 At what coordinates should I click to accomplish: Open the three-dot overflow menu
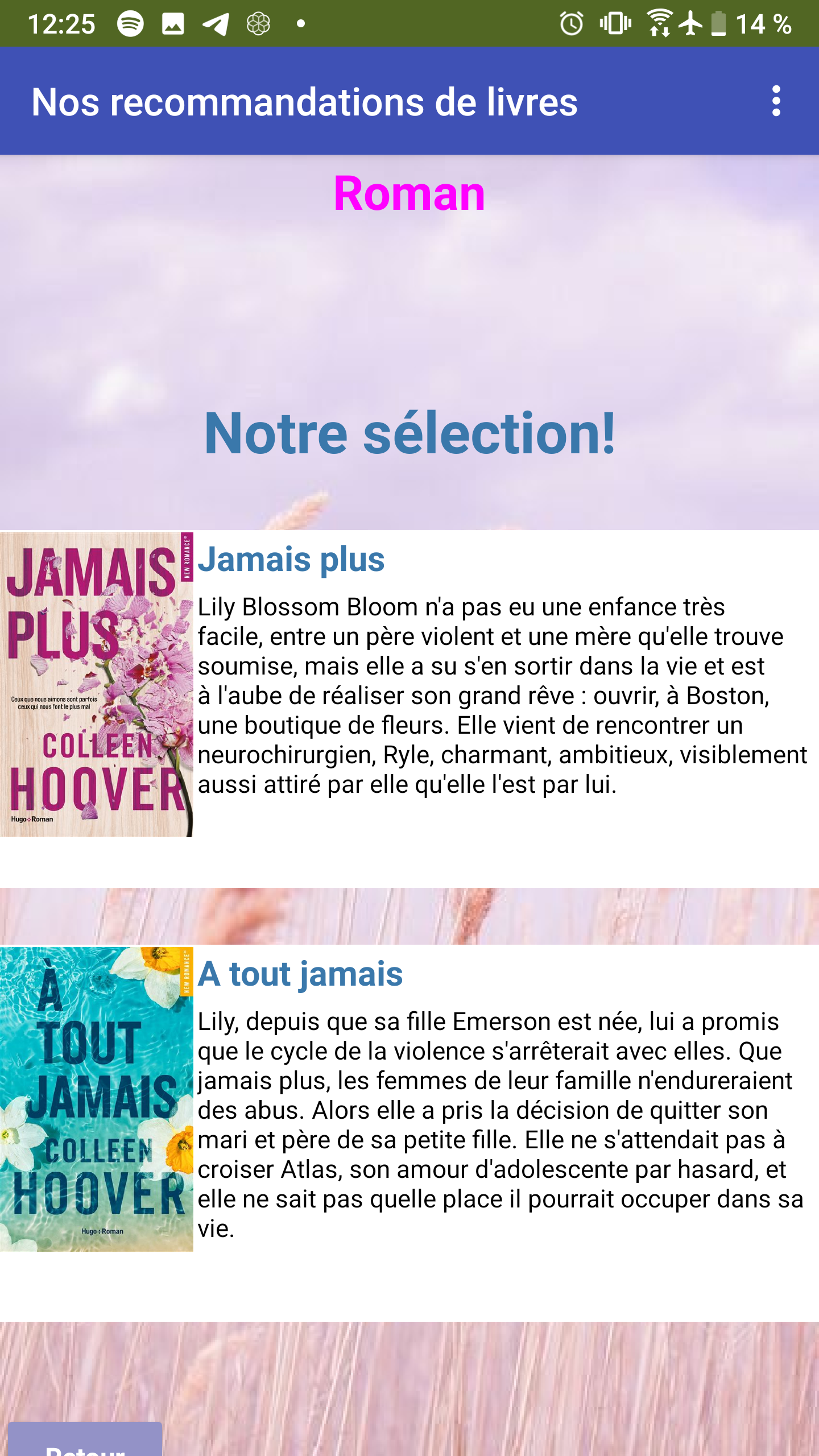pyautogui.click(x=776, y=101)
